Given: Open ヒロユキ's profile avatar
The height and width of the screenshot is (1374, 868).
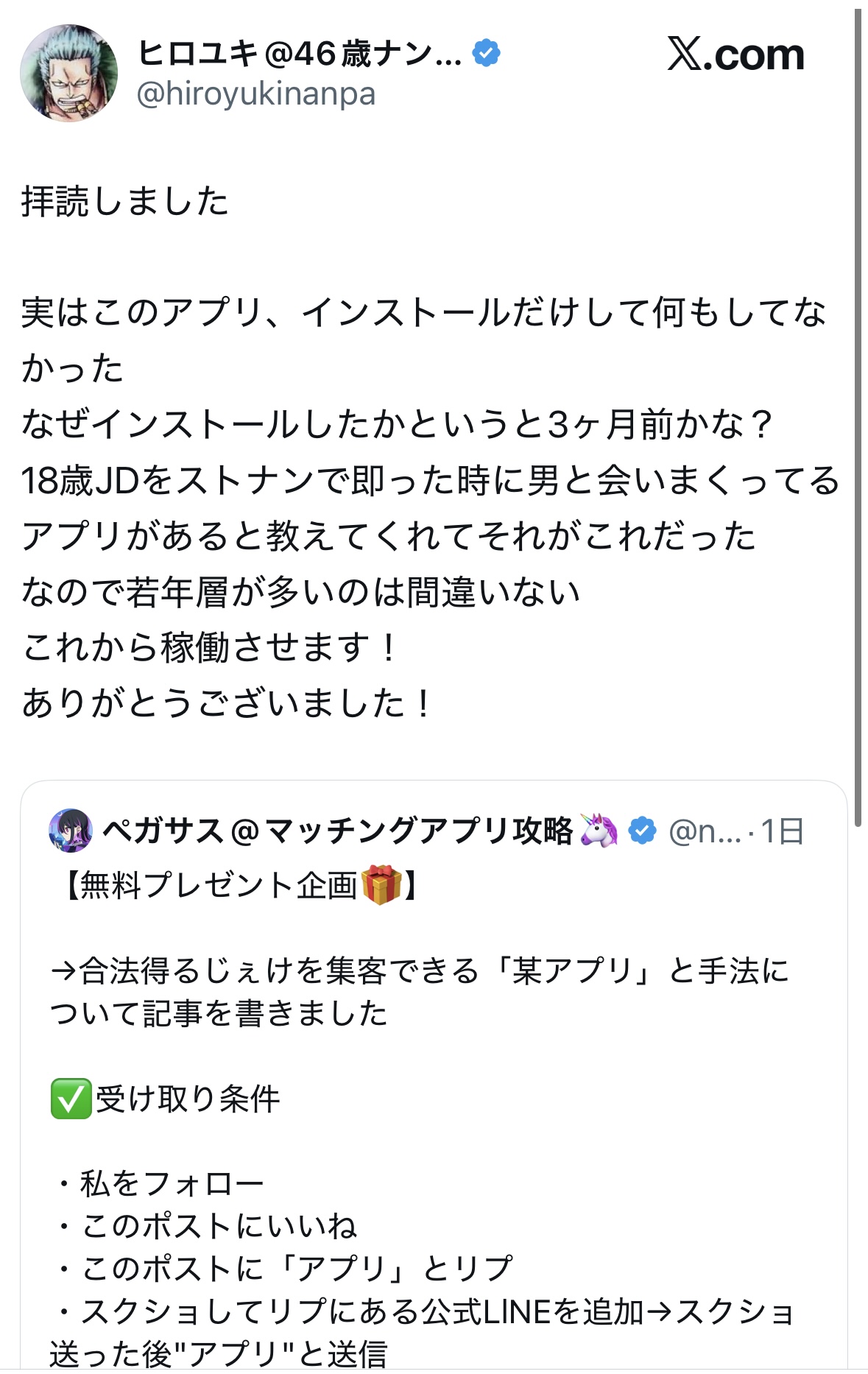Looking at the screenshot, I should click(x=68, y=74).
